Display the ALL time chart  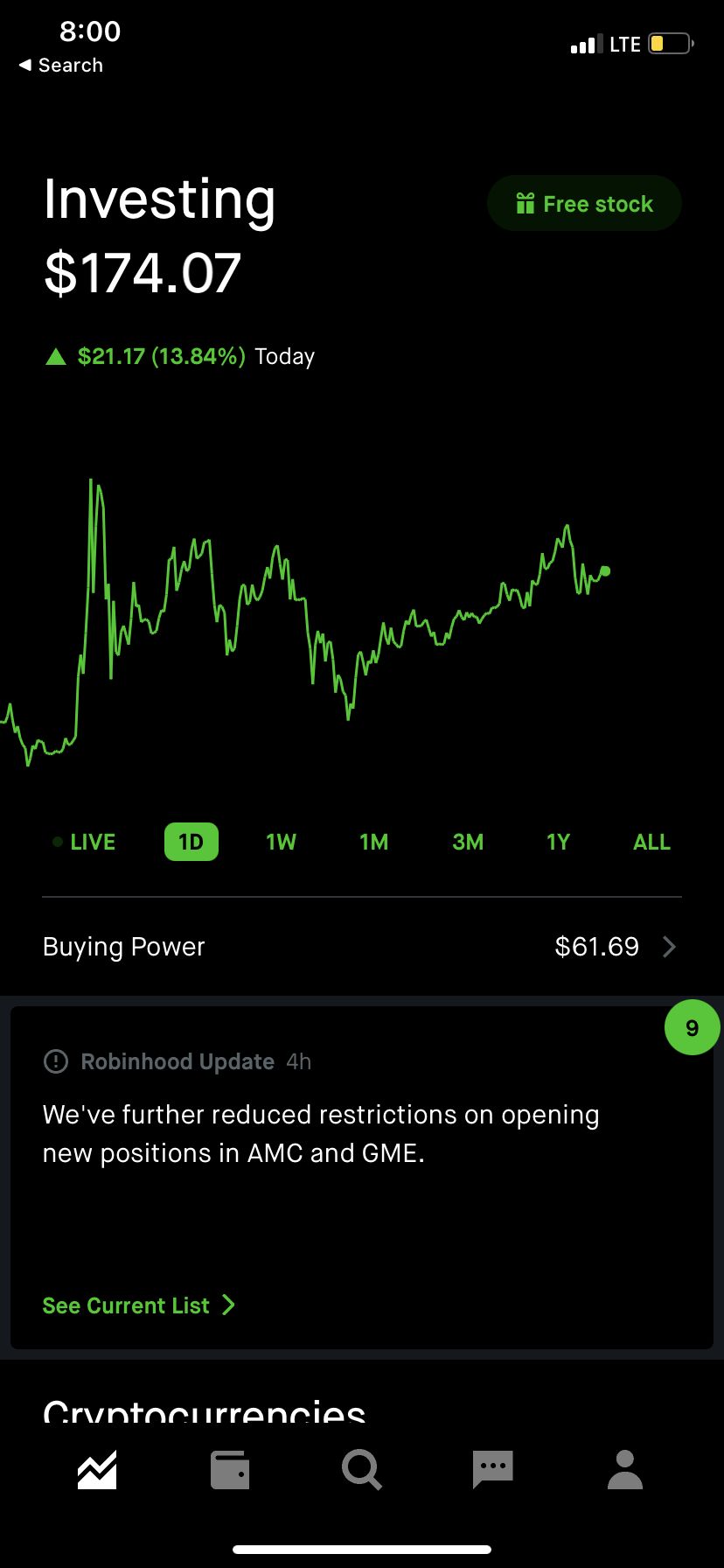pos(651,843)
